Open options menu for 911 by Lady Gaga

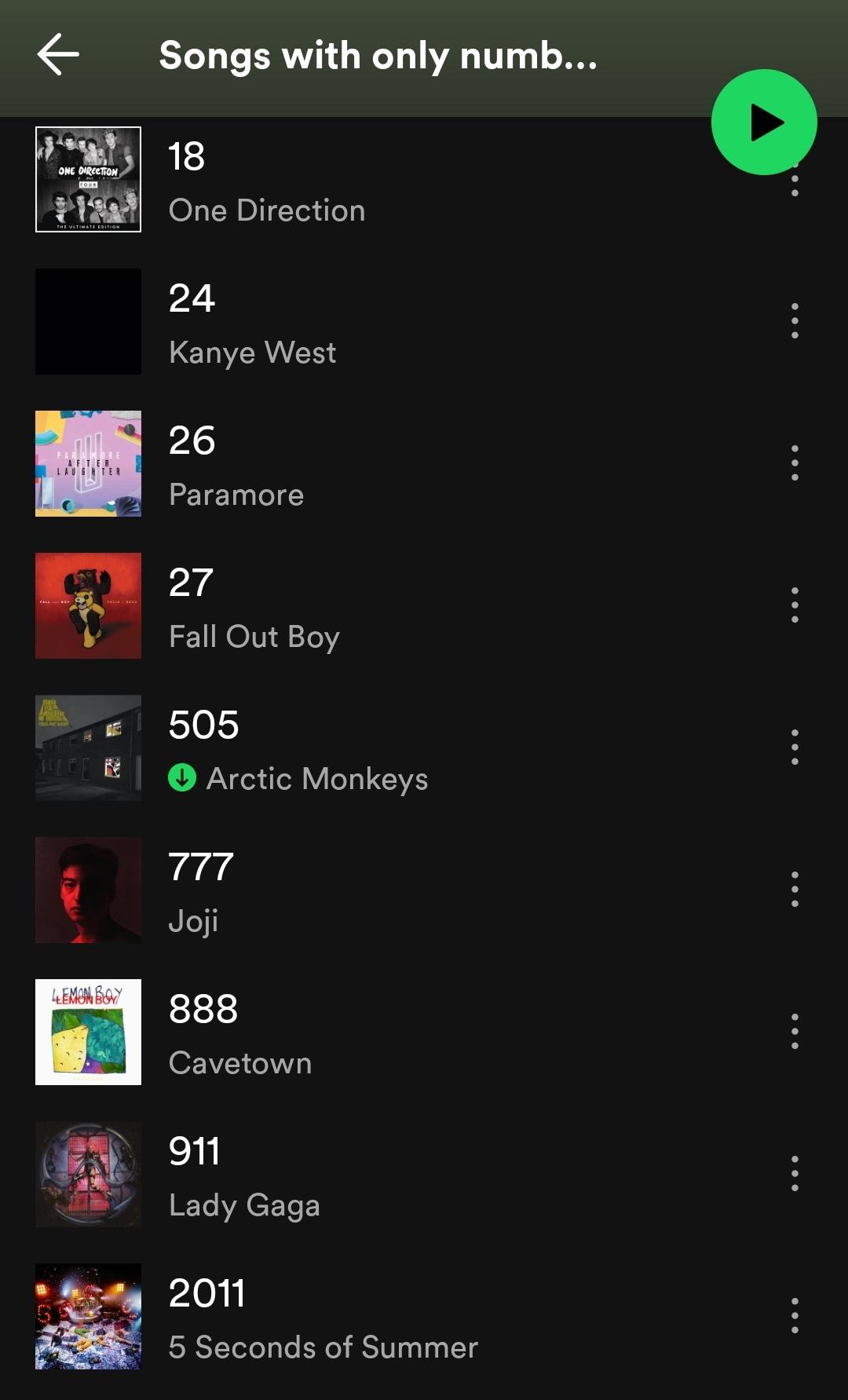tap(795, 1174)
